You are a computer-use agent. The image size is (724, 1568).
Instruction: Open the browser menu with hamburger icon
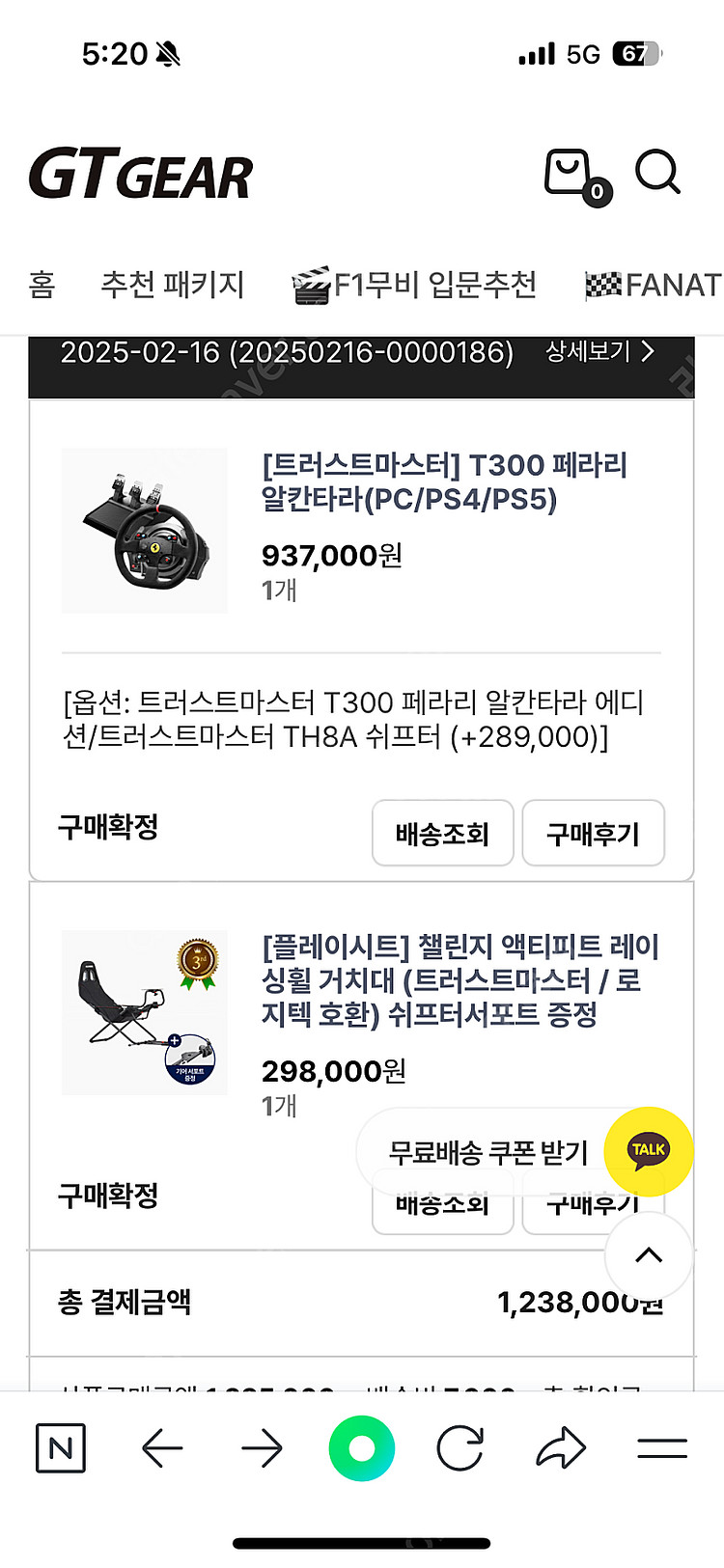(x=664, y=1447)
